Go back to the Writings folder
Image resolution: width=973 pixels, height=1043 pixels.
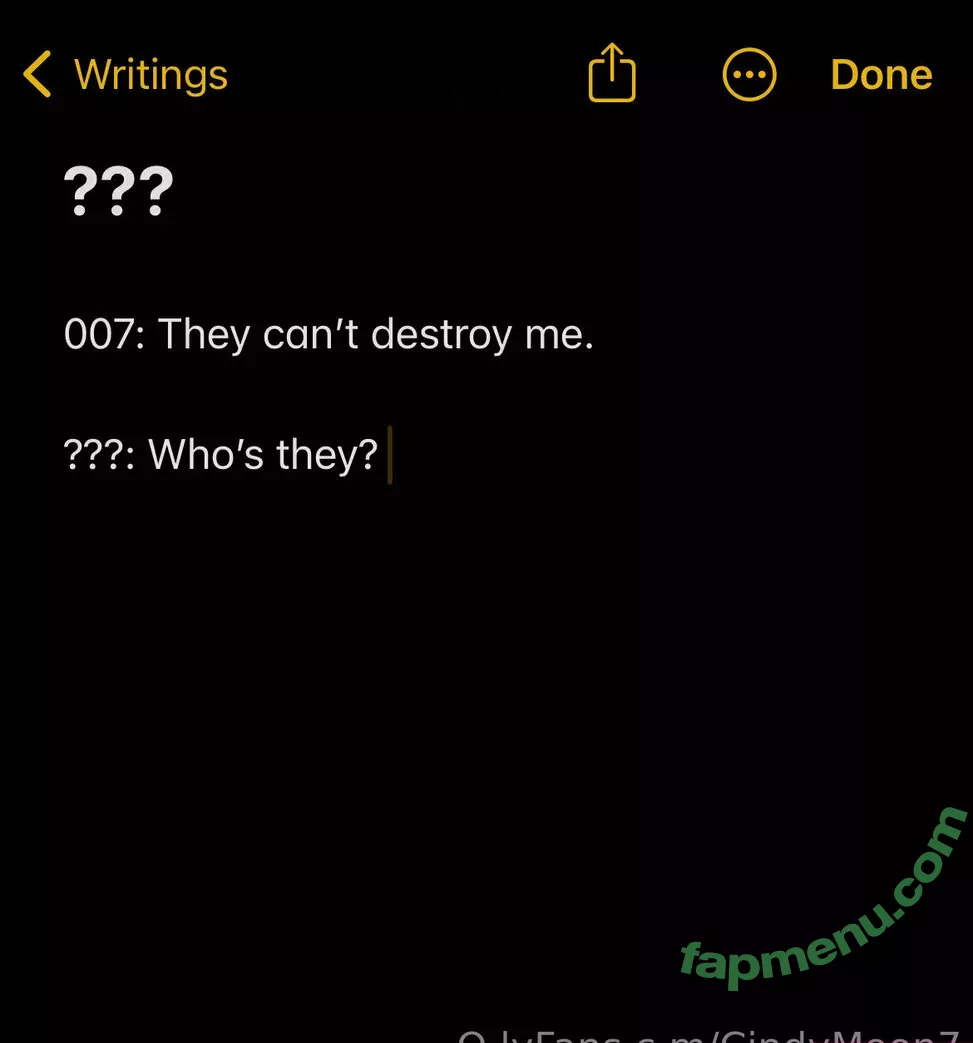[125, 75]
